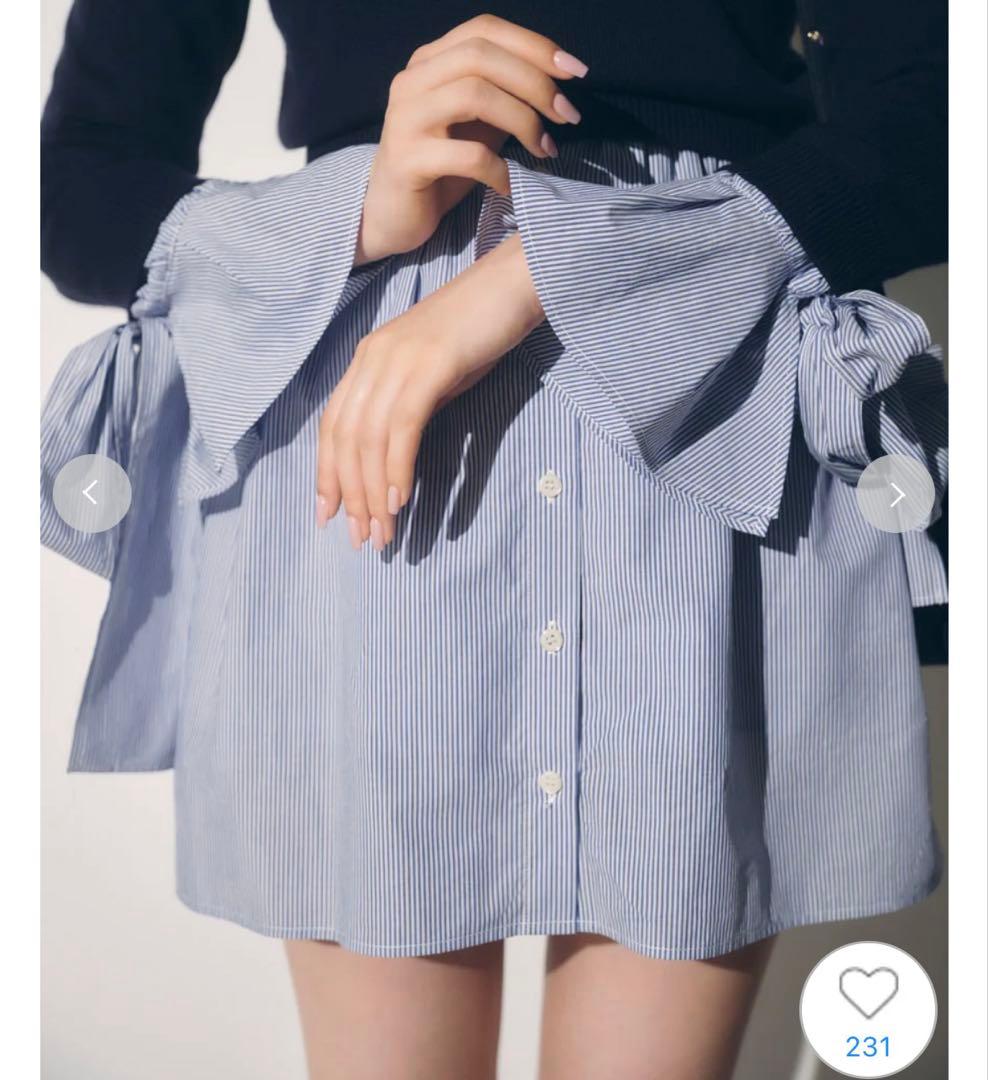Activate the white circular arrow icon on the right

(x=897, y=491)
